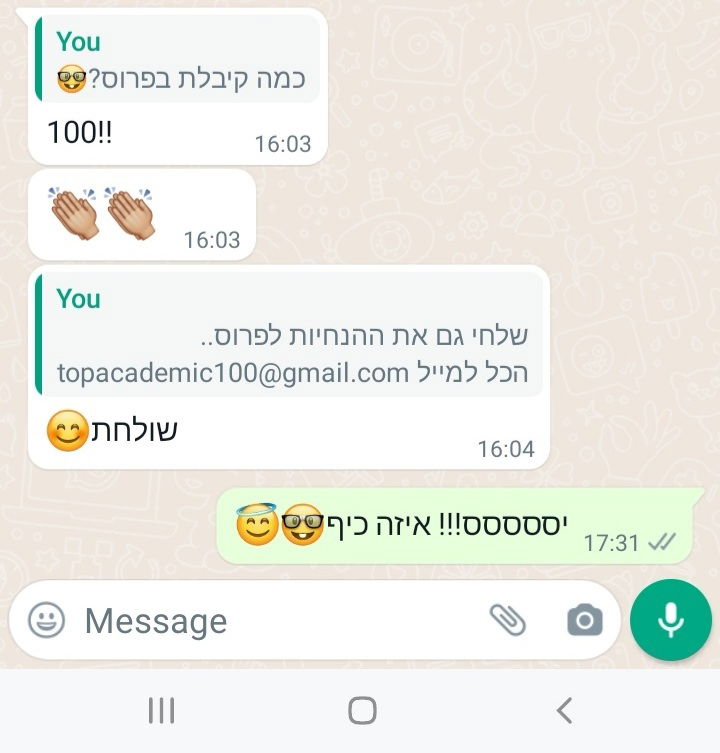Image resolution: width=720 pixels, height=753 pixels.
Task: Open the camera from message bar
Action: pyautogui.click(x=585, y=621)
